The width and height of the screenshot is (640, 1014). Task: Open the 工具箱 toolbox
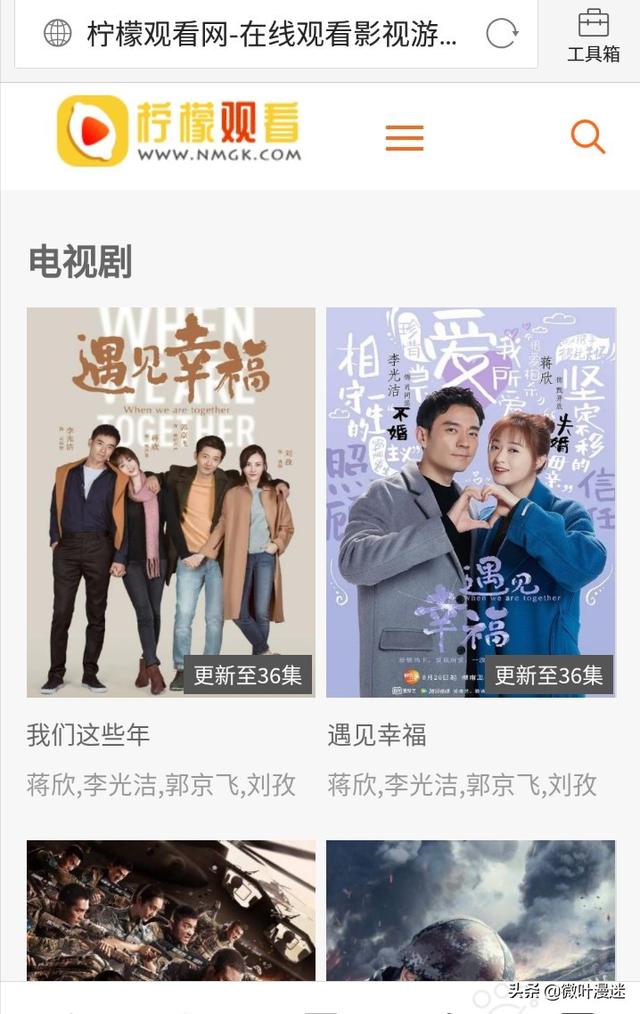click(x=593, y=34)
